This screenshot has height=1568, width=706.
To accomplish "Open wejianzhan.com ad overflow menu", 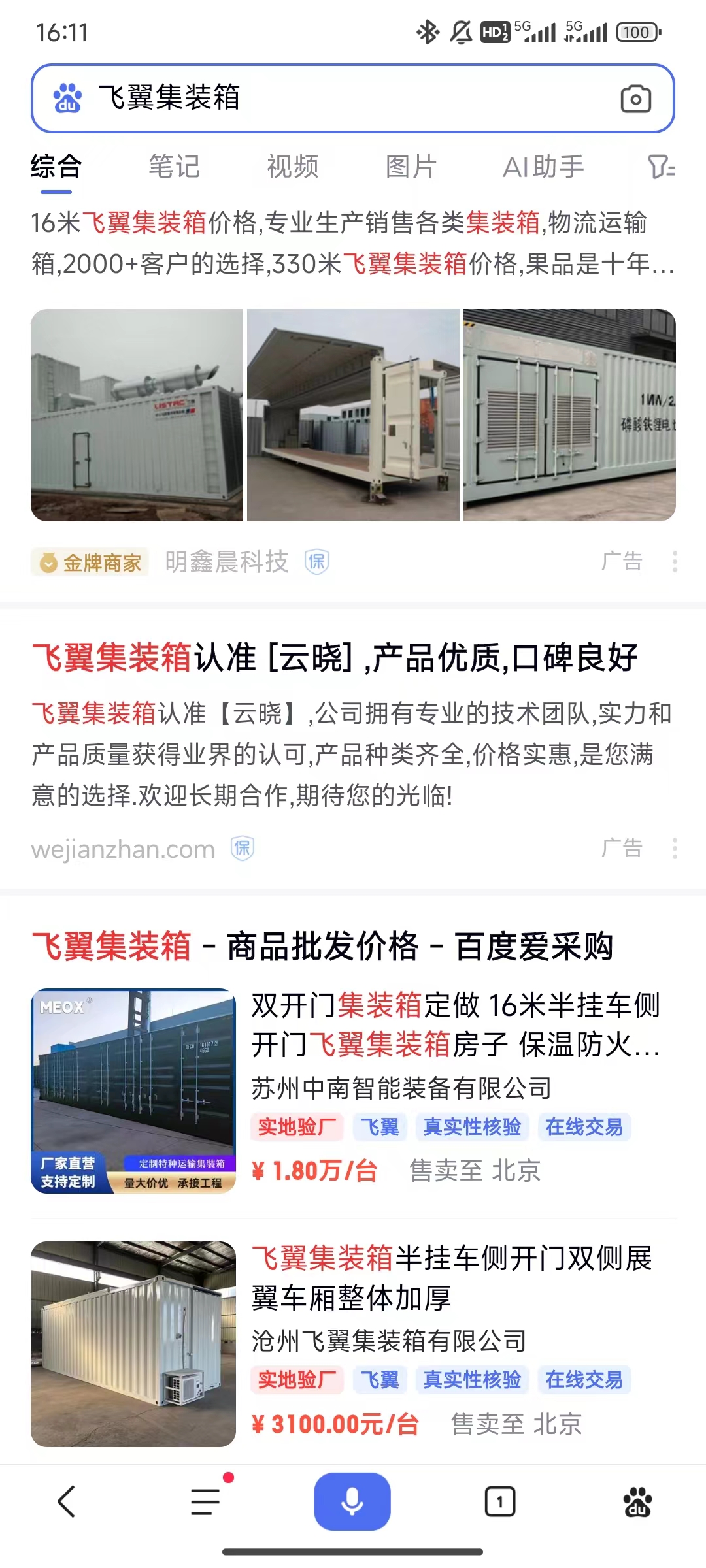I will coord(675,849).
